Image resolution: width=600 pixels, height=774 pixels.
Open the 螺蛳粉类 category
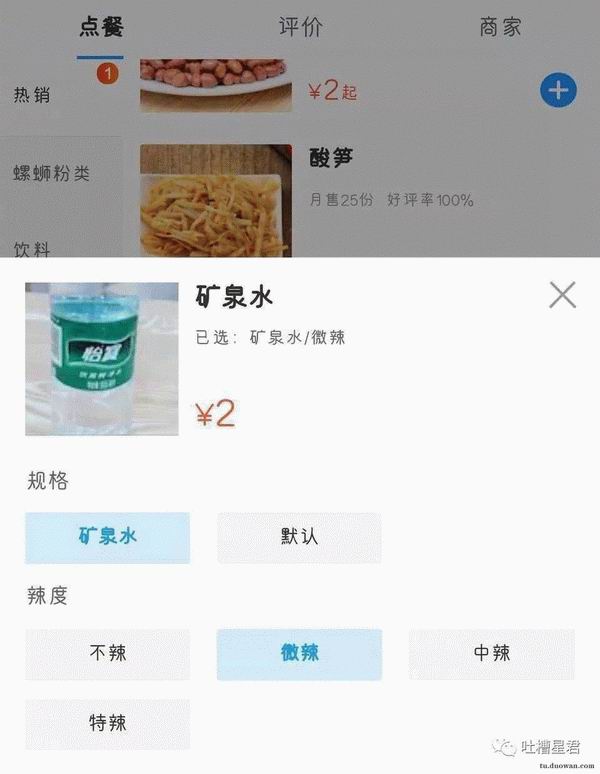[x=52, y=173]
